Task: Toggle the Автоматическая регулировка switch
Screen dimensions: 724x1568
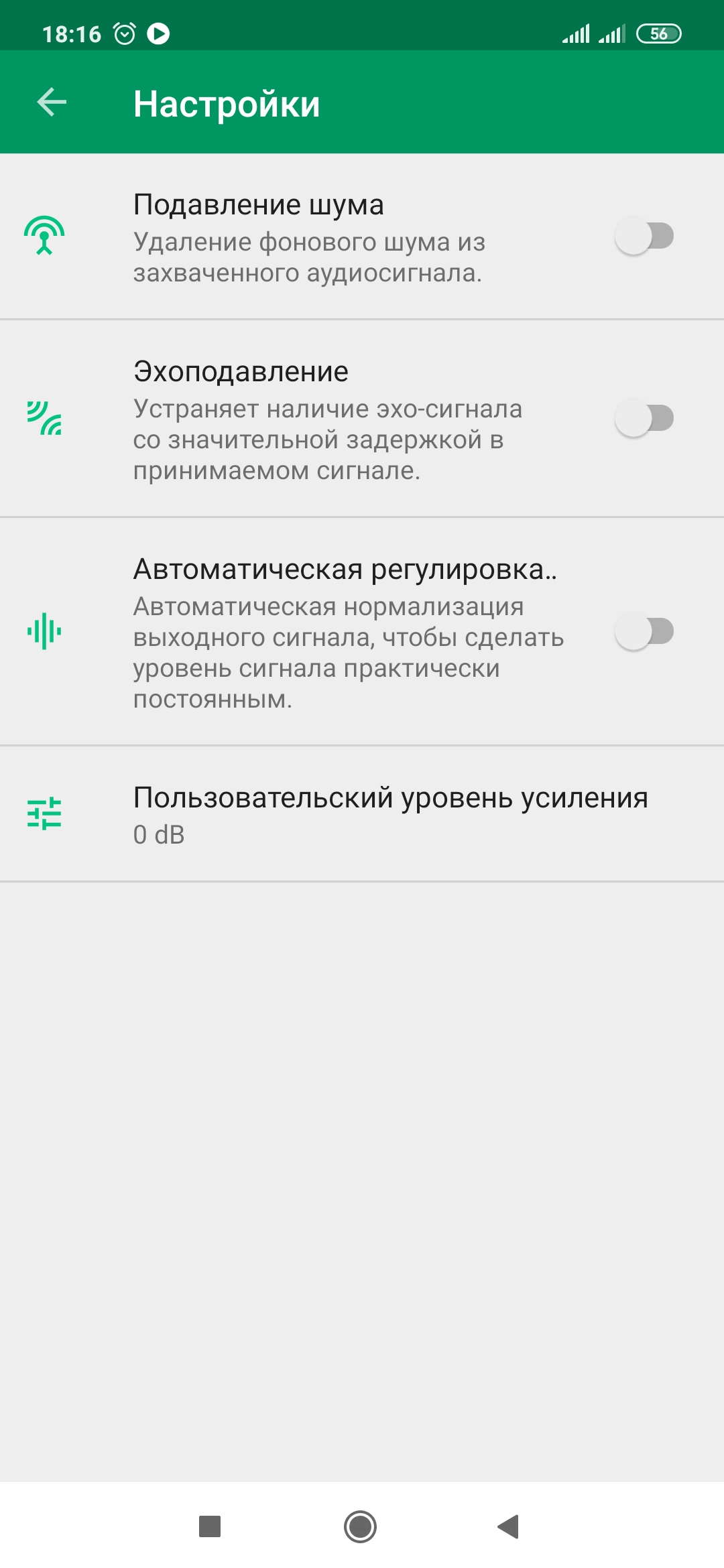Action: pos(644,632)
